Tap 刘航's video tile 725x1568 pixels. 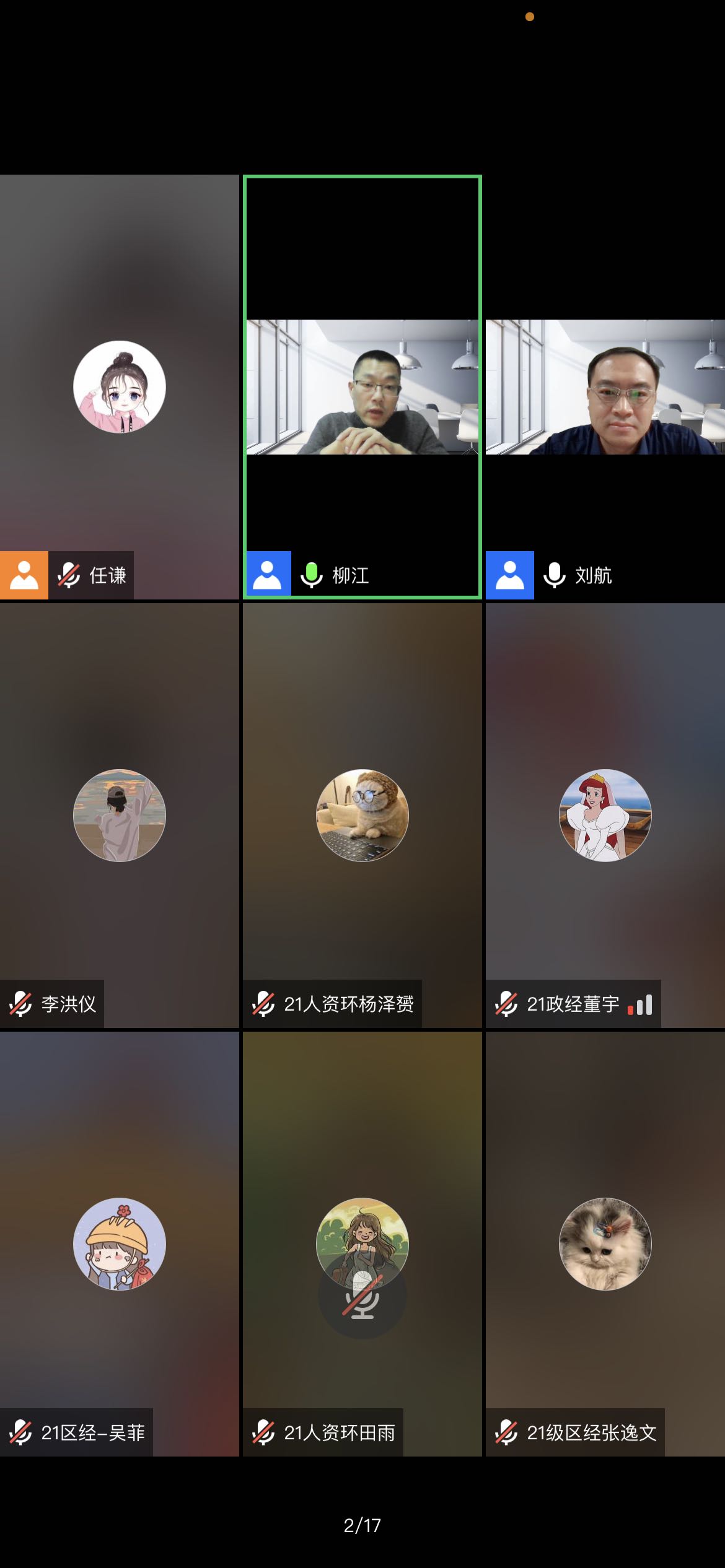click(x=605, y=387)
